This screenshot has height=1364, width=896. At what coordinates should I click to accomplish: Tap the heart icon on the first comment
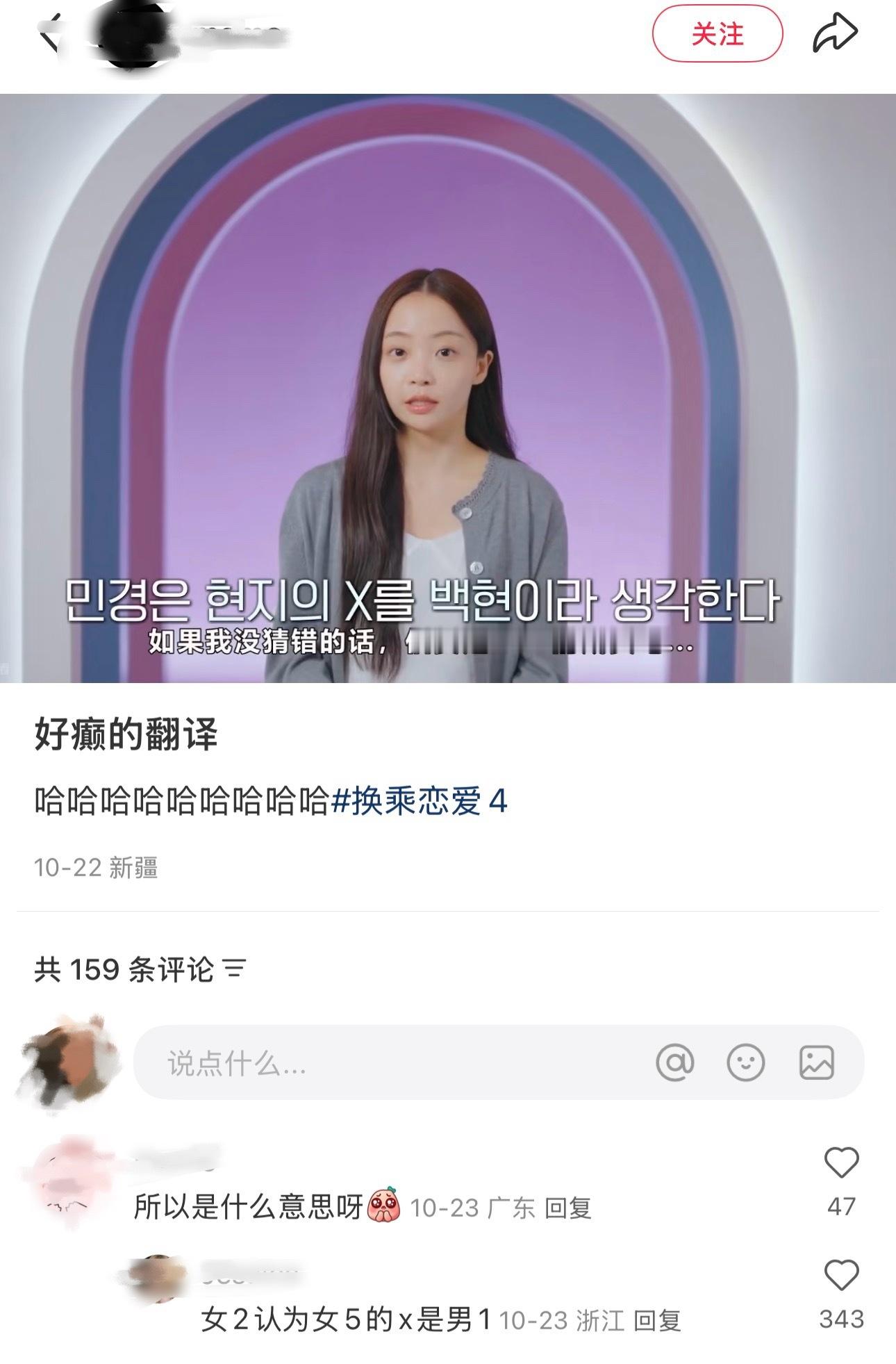point(843,1162)
